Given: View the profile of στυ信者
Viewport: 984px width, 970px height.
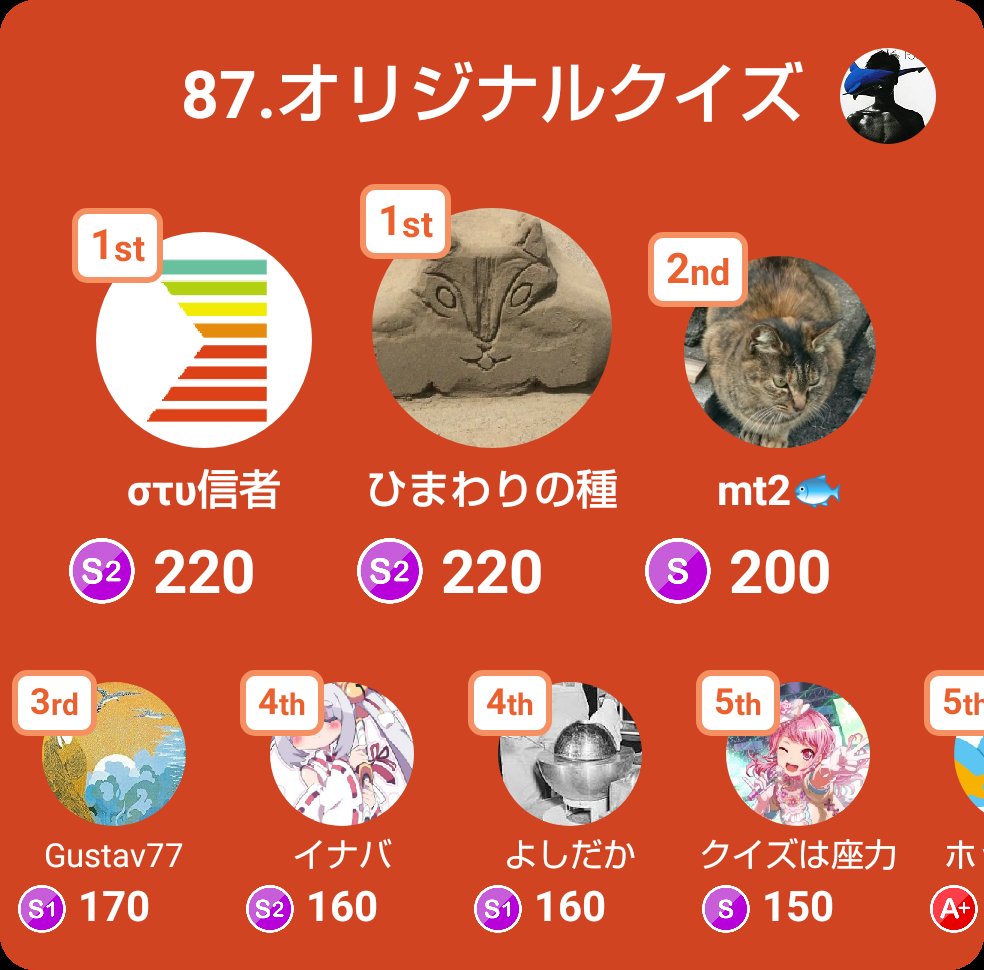Looking at the screenshot, I should coord(204,340).
